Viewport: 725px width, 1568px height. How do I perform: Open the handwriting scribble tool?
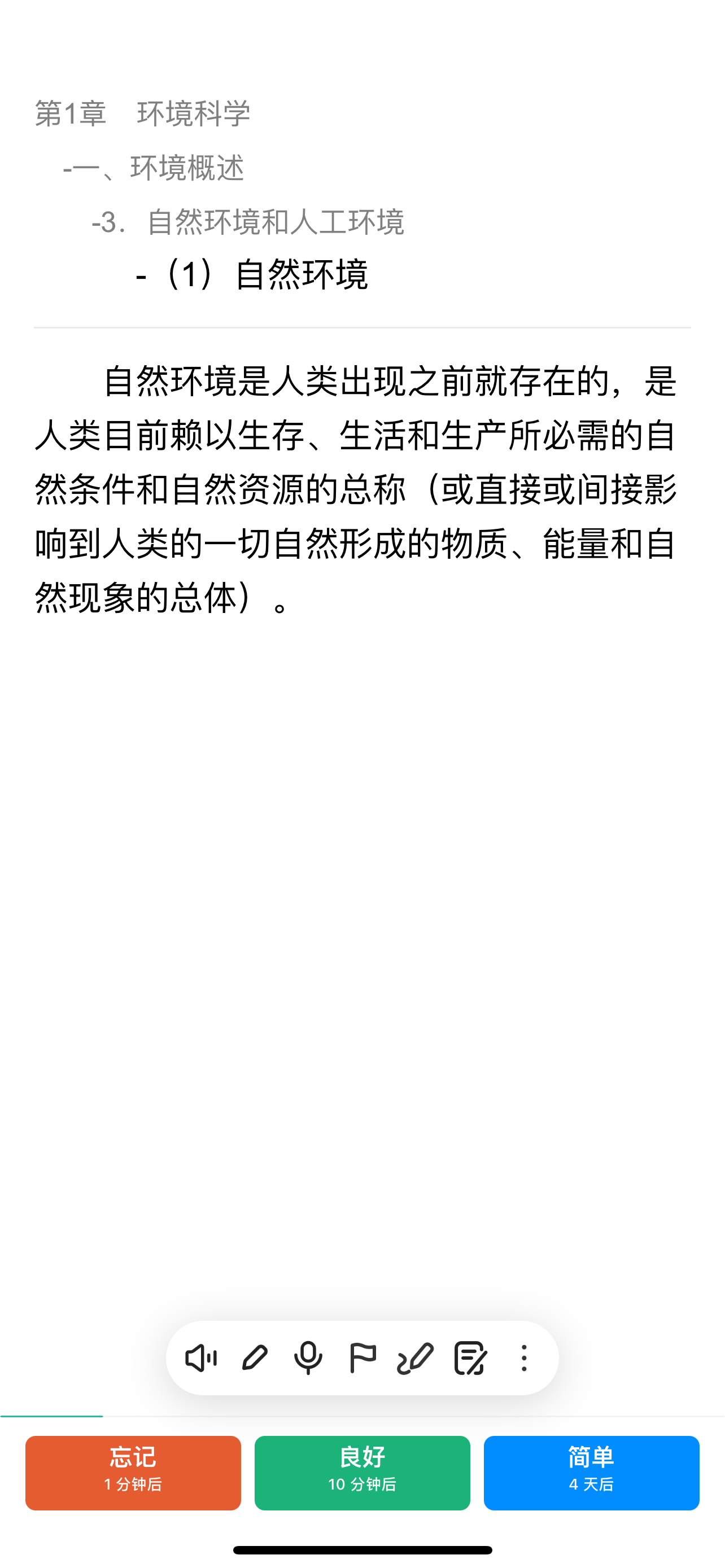point(416,1358)
